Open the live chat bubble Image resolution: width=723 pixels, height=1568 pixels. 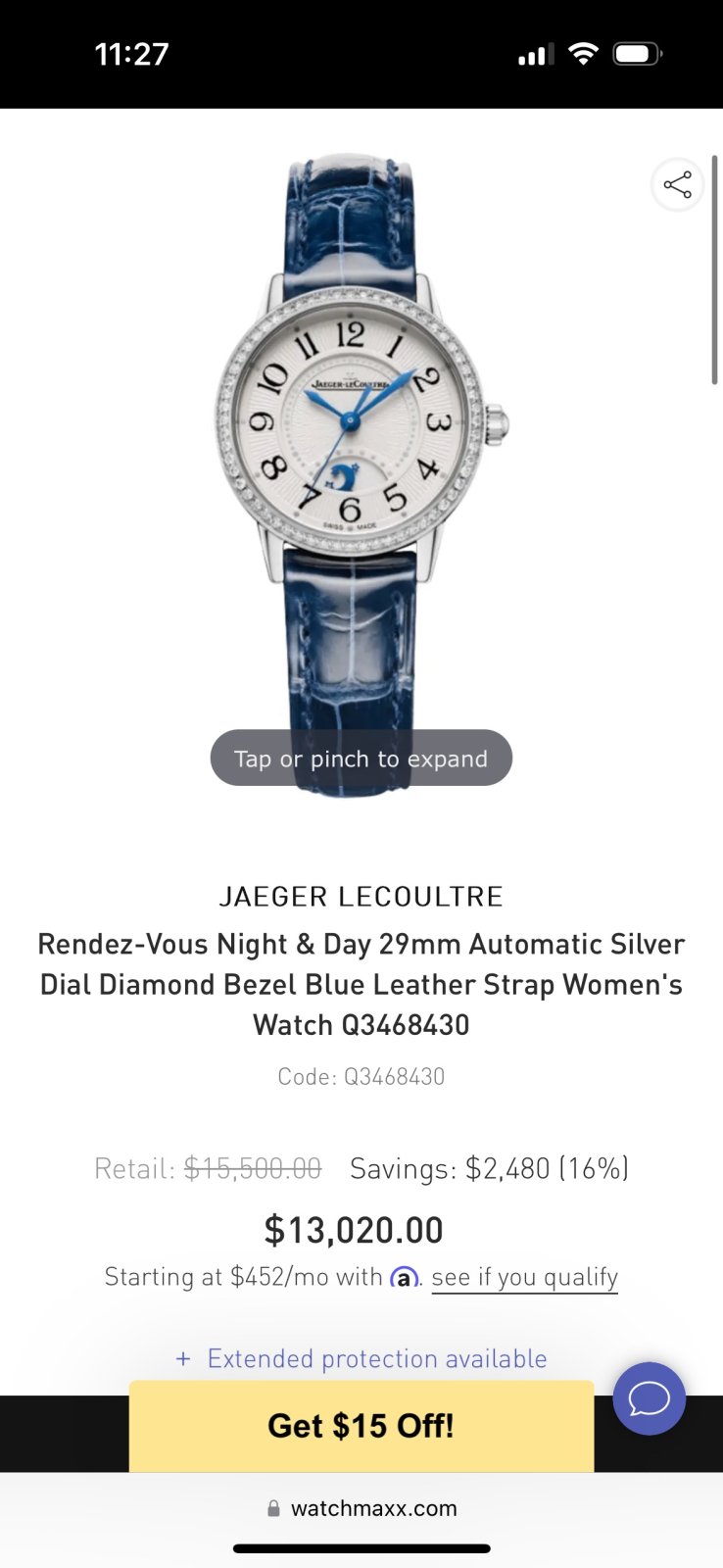(x=649, y=1398)
